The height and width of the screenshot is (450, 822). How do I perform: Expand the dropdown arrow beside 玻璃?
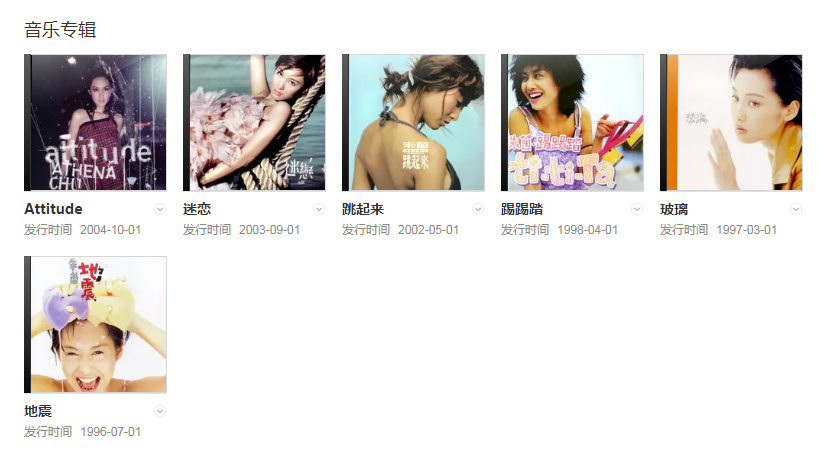coord(796,209)
